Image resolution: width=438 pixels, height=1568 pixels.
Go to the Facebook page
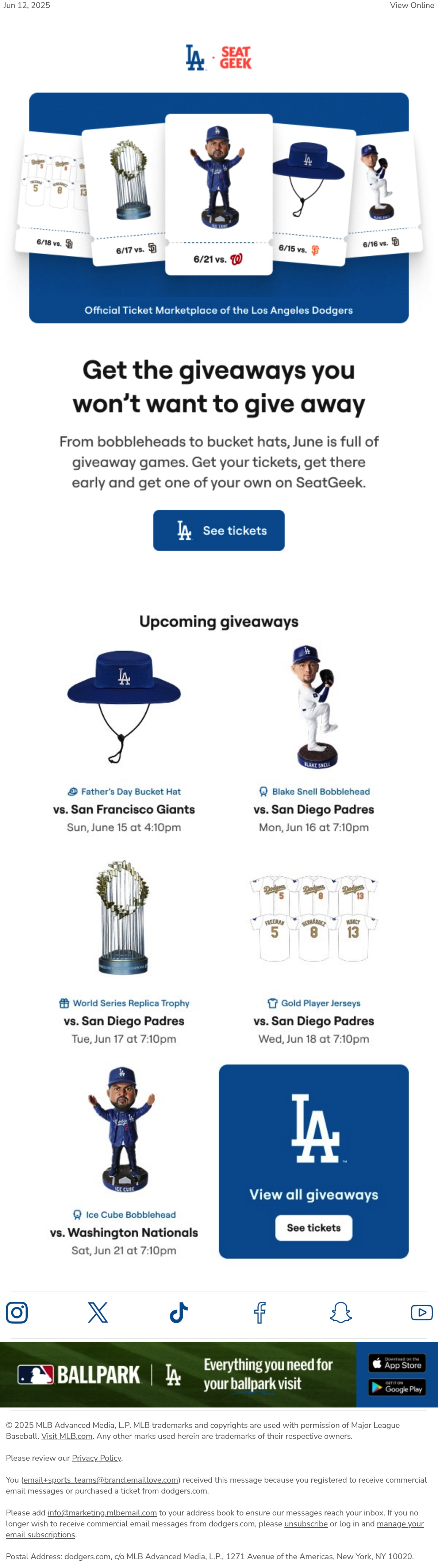(260, 1312)
